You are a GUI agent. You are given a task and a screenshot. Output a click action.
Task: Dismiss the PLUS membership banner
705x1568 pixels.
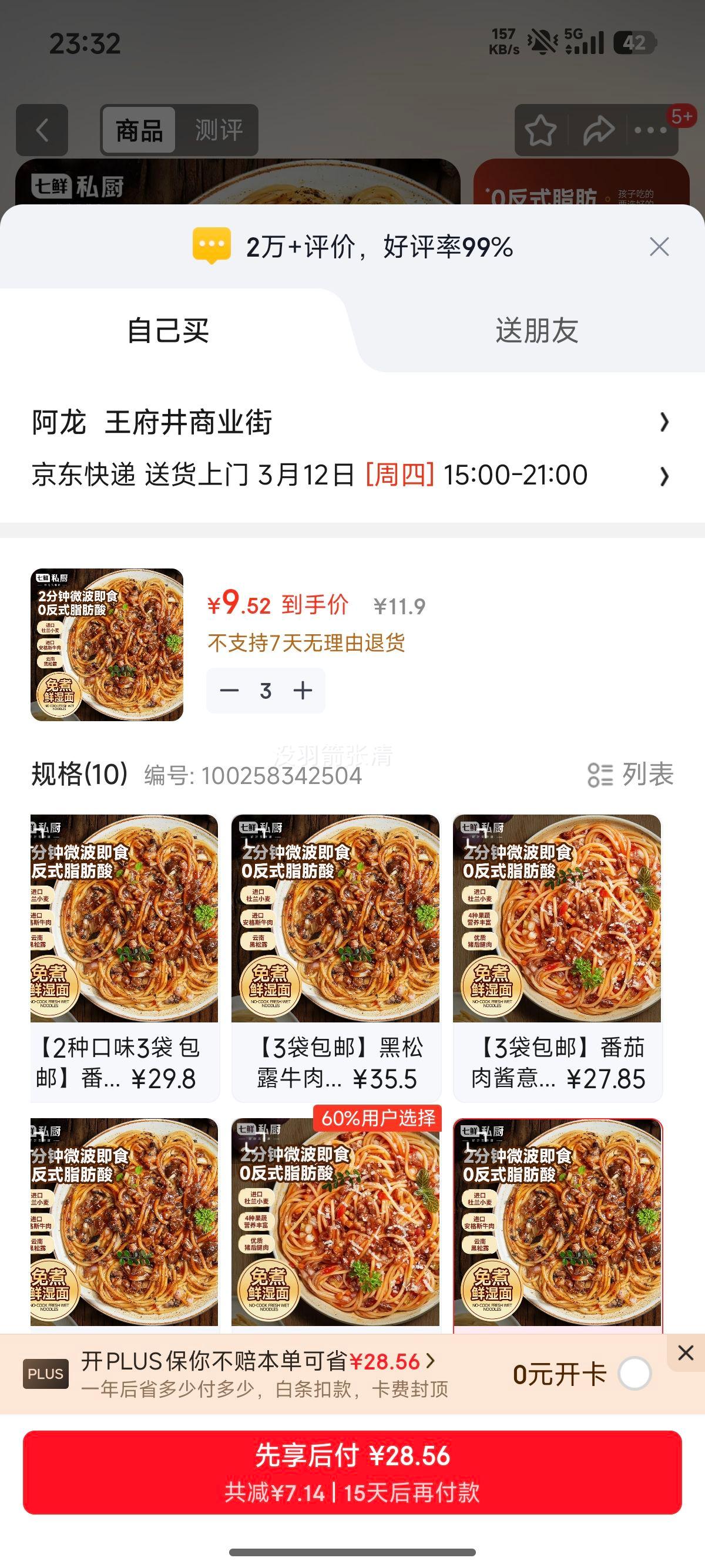[x=686, y=1353]
